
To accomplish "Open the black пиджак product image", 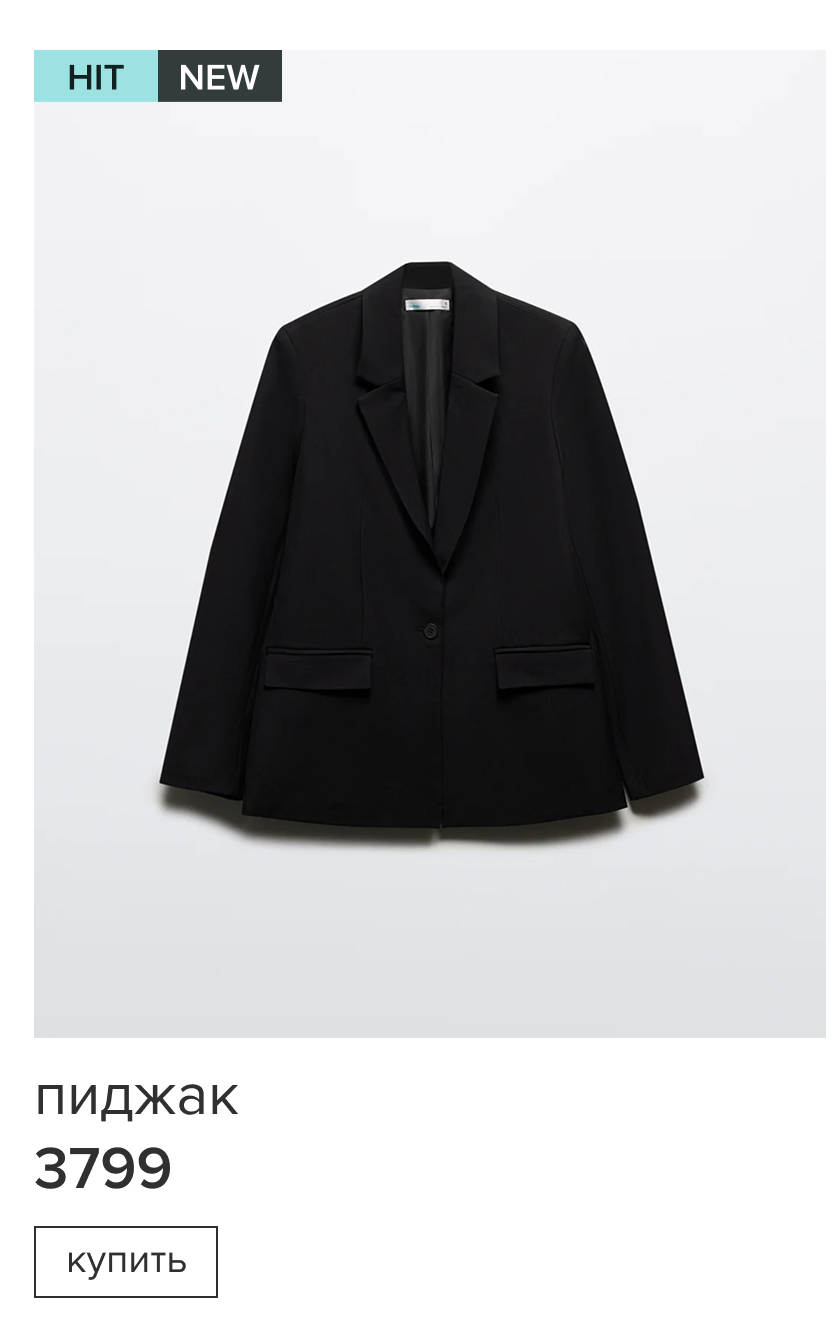I will pyautogui.click(x=430, y=545).
